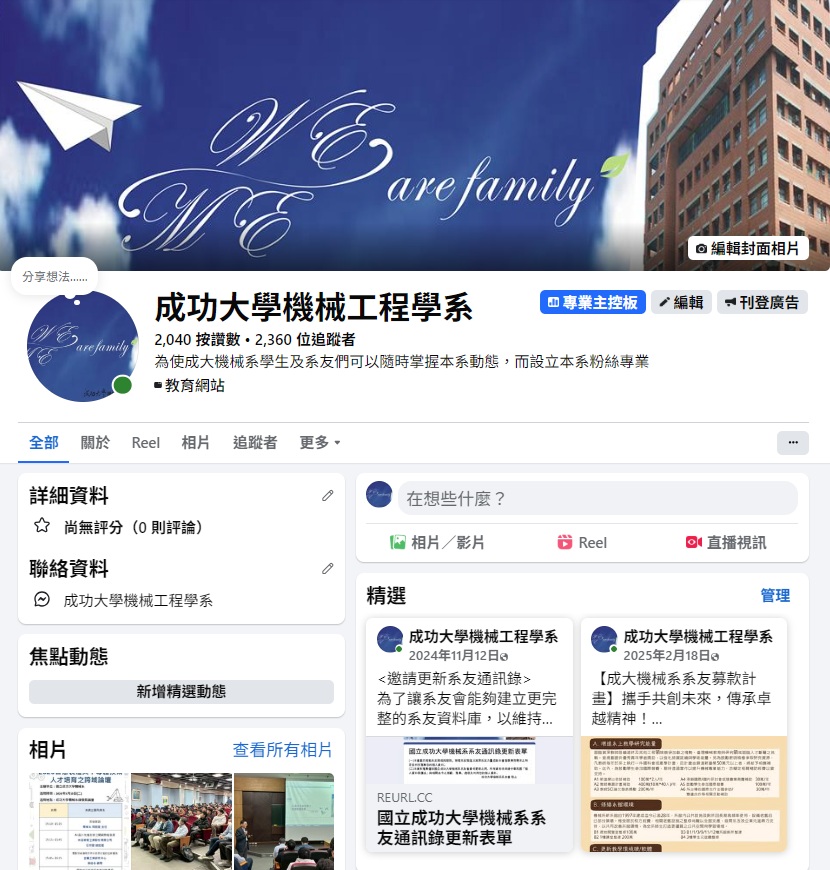Tap the 分享想法 bubble

click(55, 277)
